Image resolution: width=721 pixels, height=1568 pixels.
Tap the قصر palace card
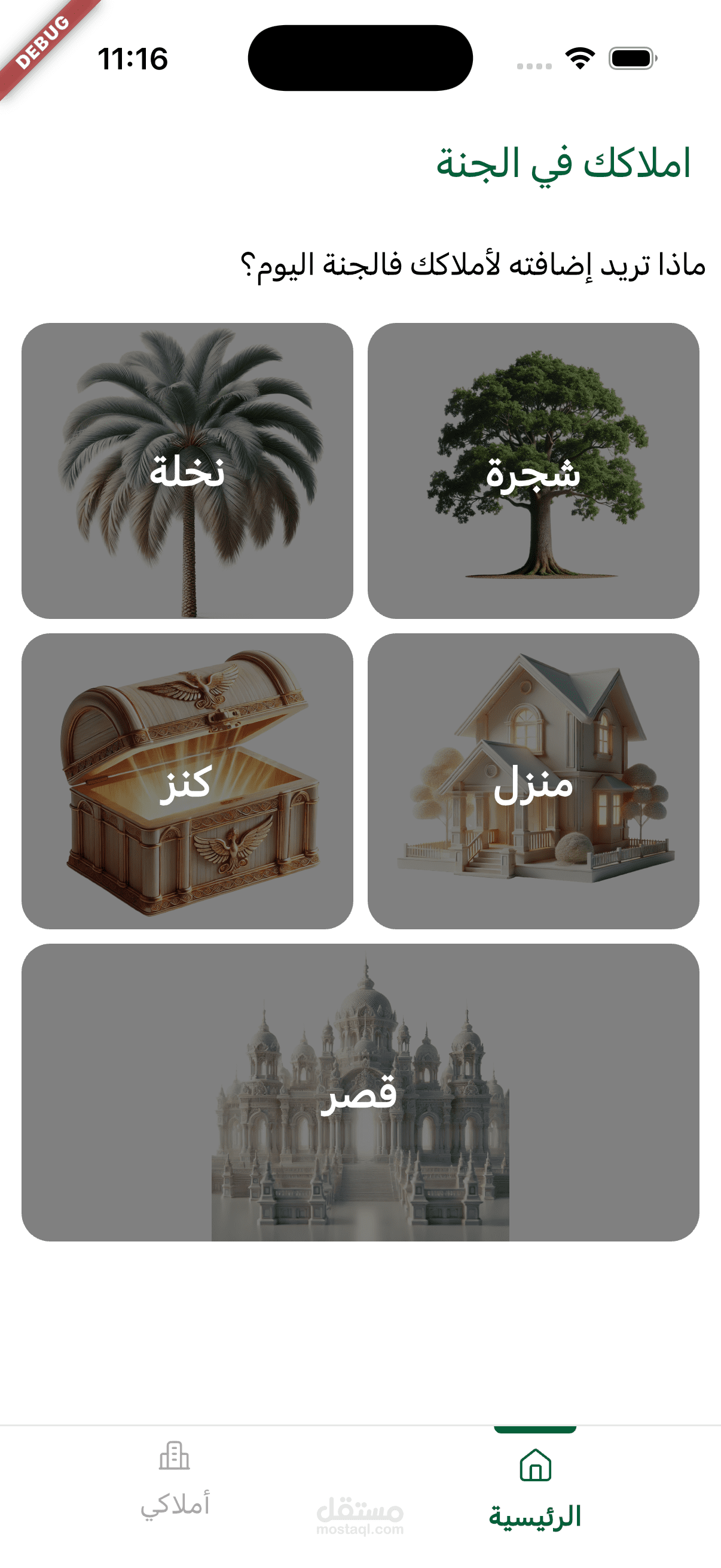[x=360, y=1092]
